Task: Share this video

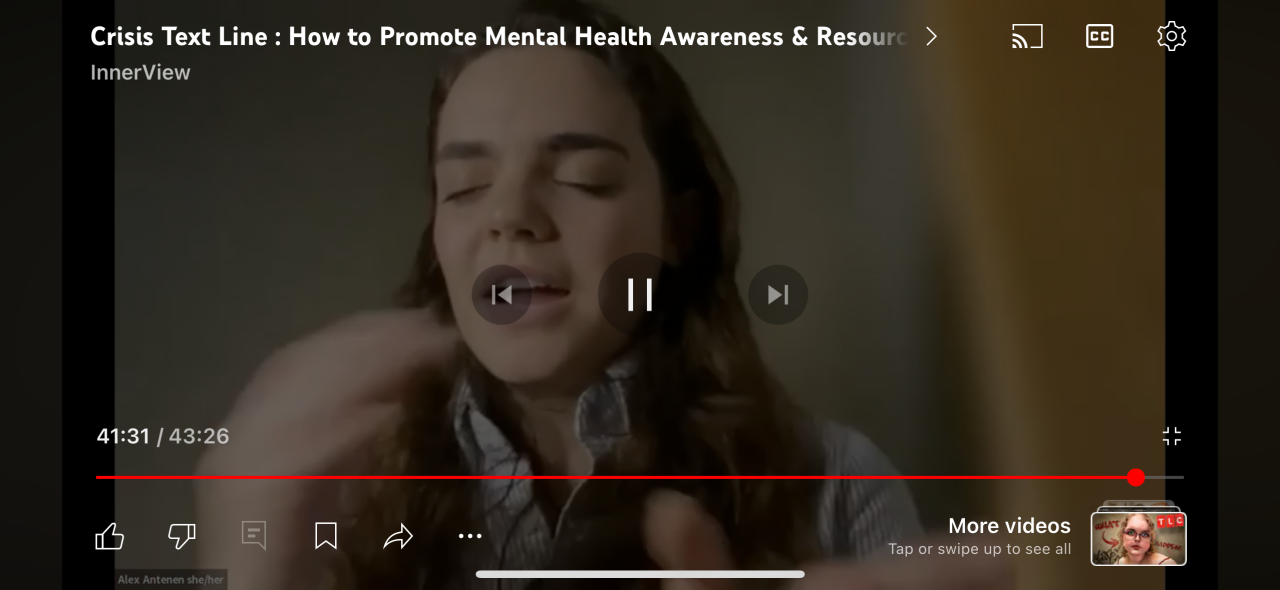Action: click(398, 537)
